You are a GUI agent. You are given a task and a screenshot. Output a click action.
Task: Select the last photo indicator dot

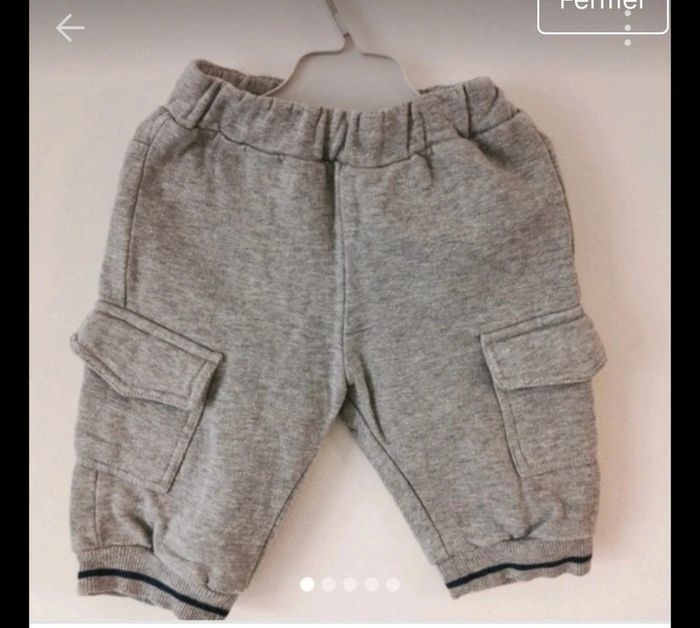393,584
